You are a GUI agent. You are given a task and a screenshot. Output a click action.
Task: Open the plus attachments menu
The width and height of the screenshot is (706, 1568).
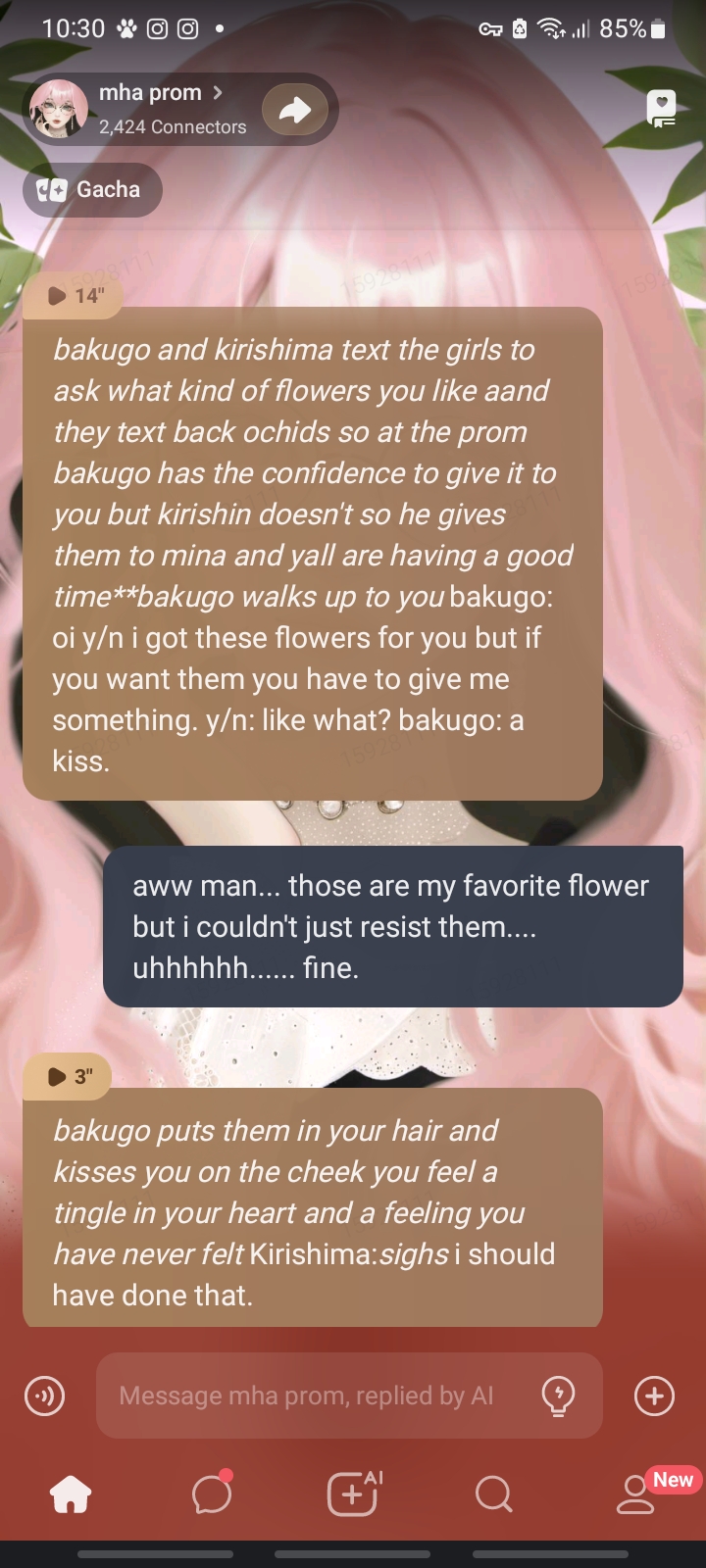pyautogui.click(x=654, y=1396)
